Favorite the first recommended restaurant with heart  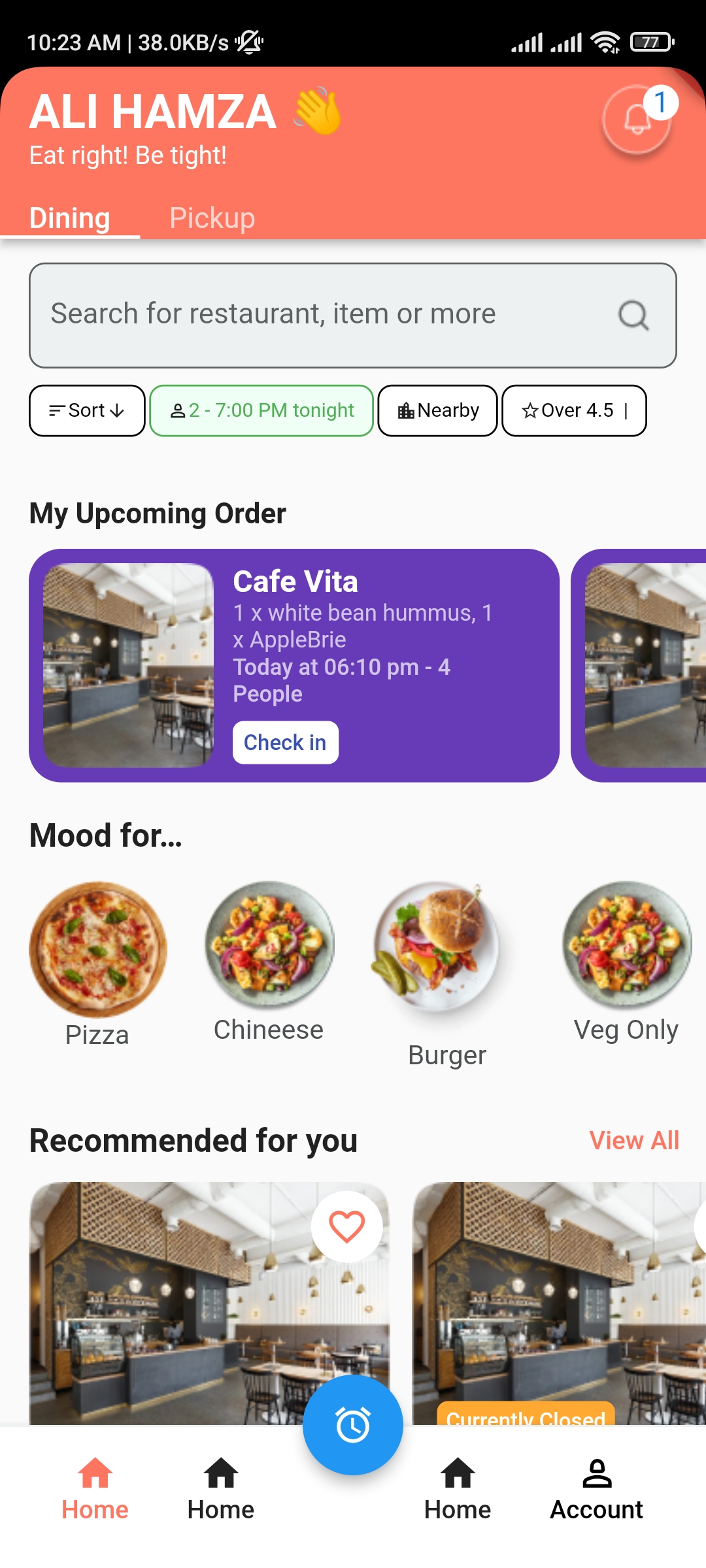tap(346, 1226)
